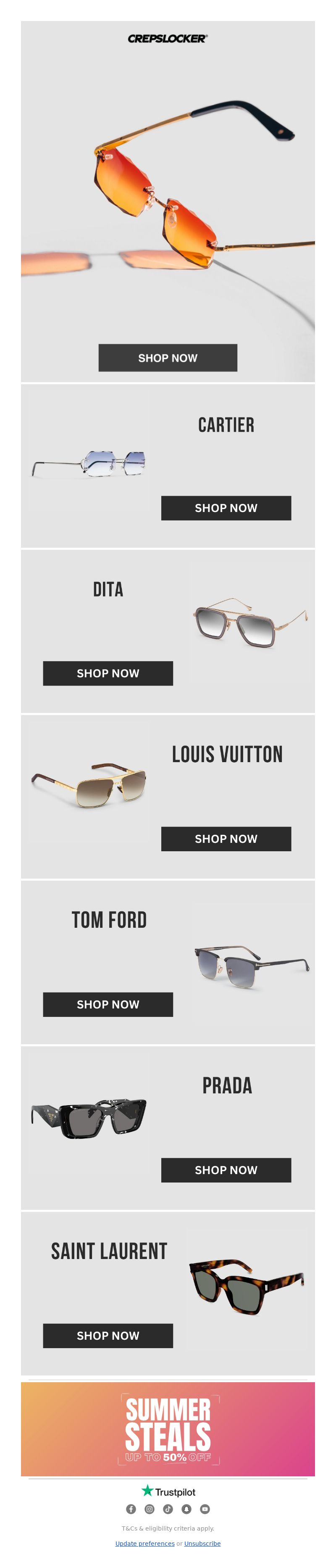Shop Now for Cartier sunglasses
336x1568 pixels.
pyautogui.click(x=226, y=508)
